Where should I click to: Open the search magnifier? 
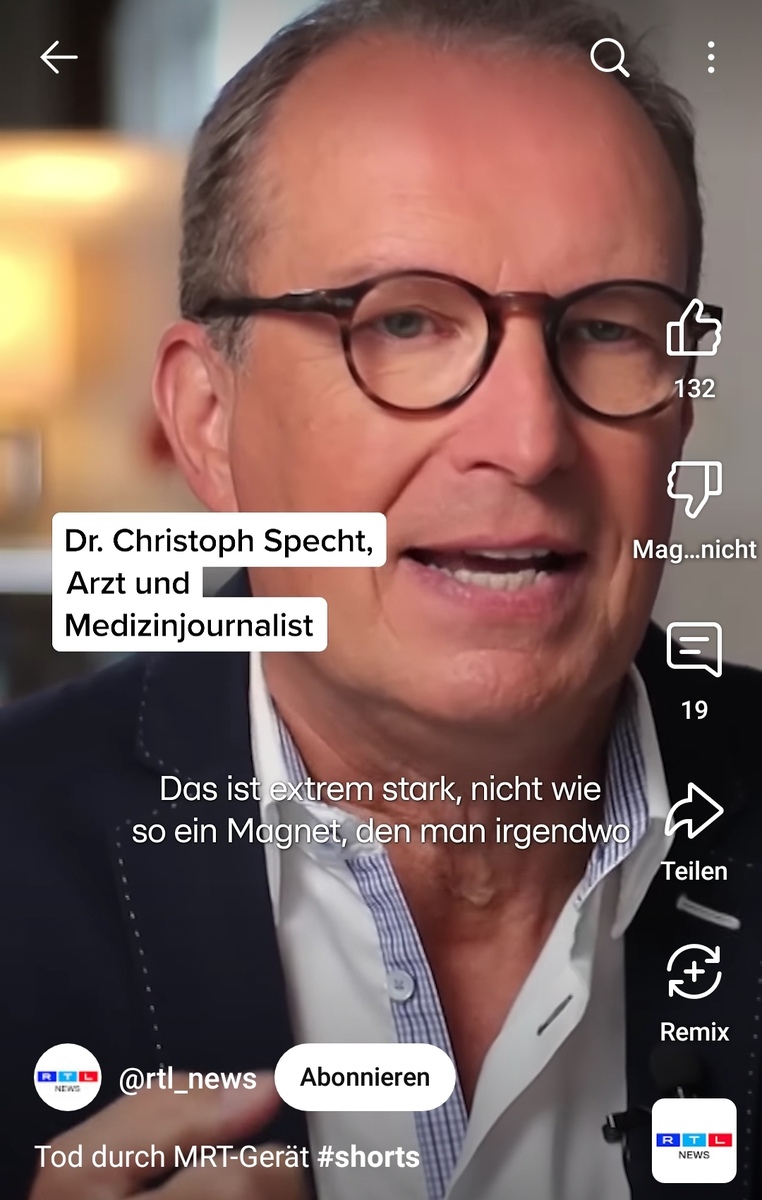tap(609, 58)
